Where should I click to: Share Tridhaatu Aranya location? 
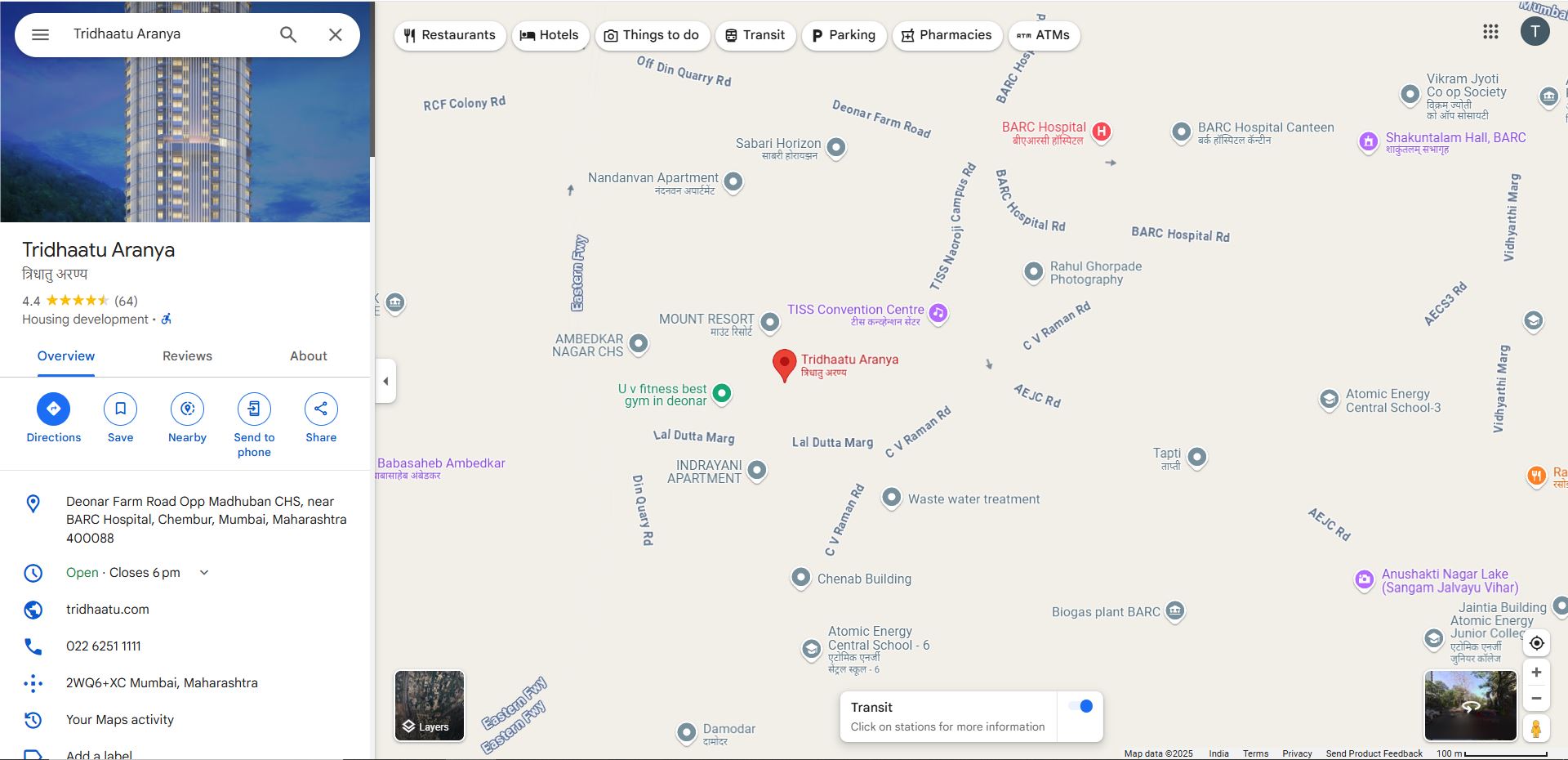click(x=321, y=409)
